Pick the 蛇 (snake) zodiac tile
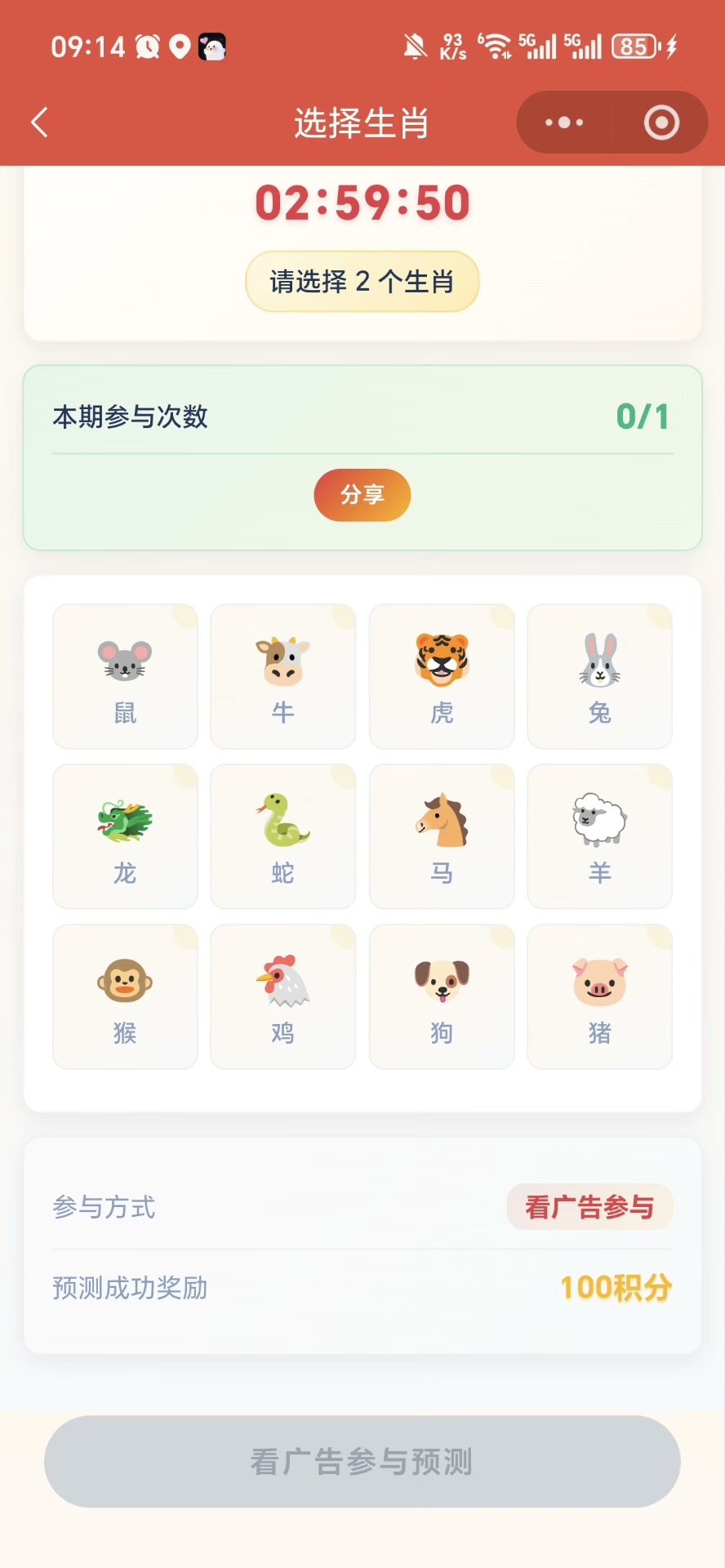This screenshot has height=1568, width=725. coord(283,836)
